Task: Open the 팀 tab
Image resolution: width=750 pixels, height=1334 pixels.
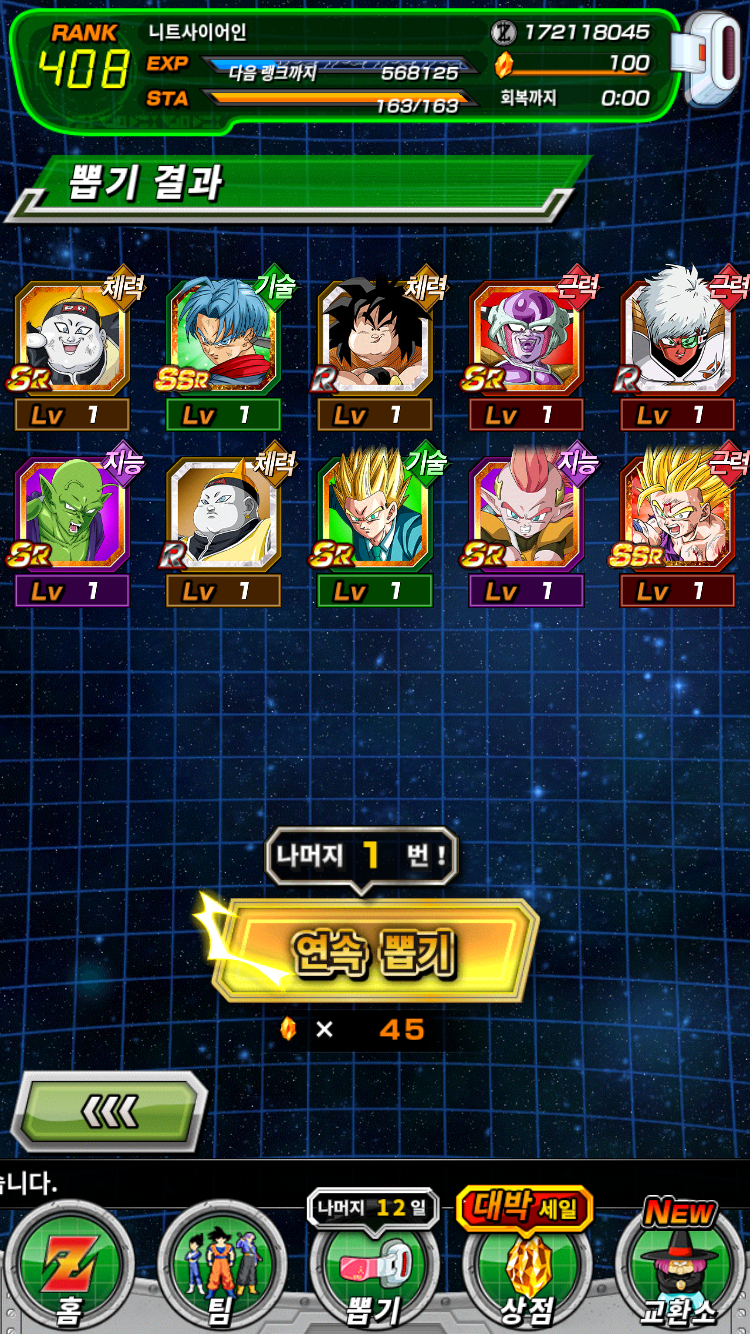Action: (221, 1268)
